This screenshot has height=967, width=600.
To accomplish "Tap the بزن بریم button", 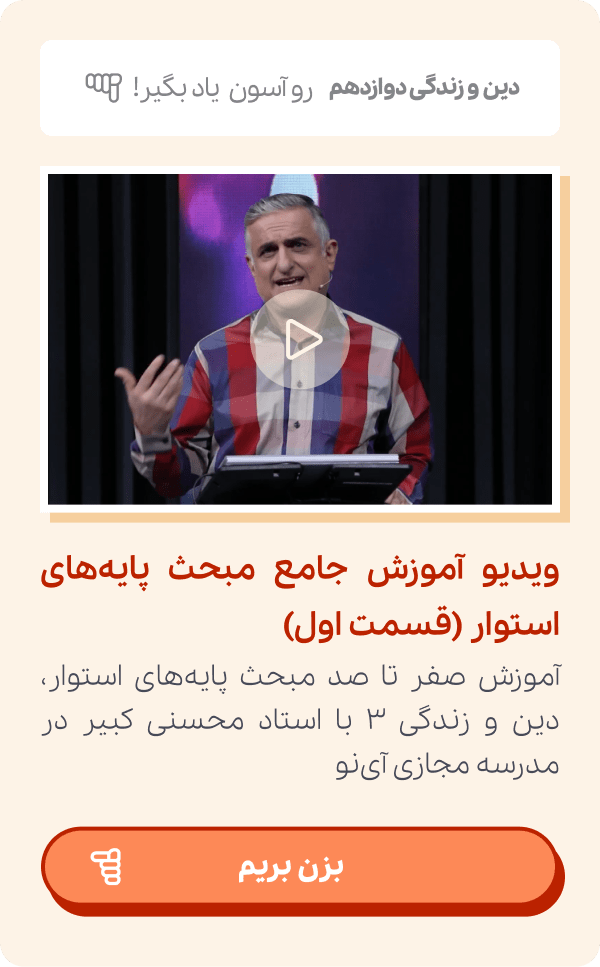I will 300,867.
